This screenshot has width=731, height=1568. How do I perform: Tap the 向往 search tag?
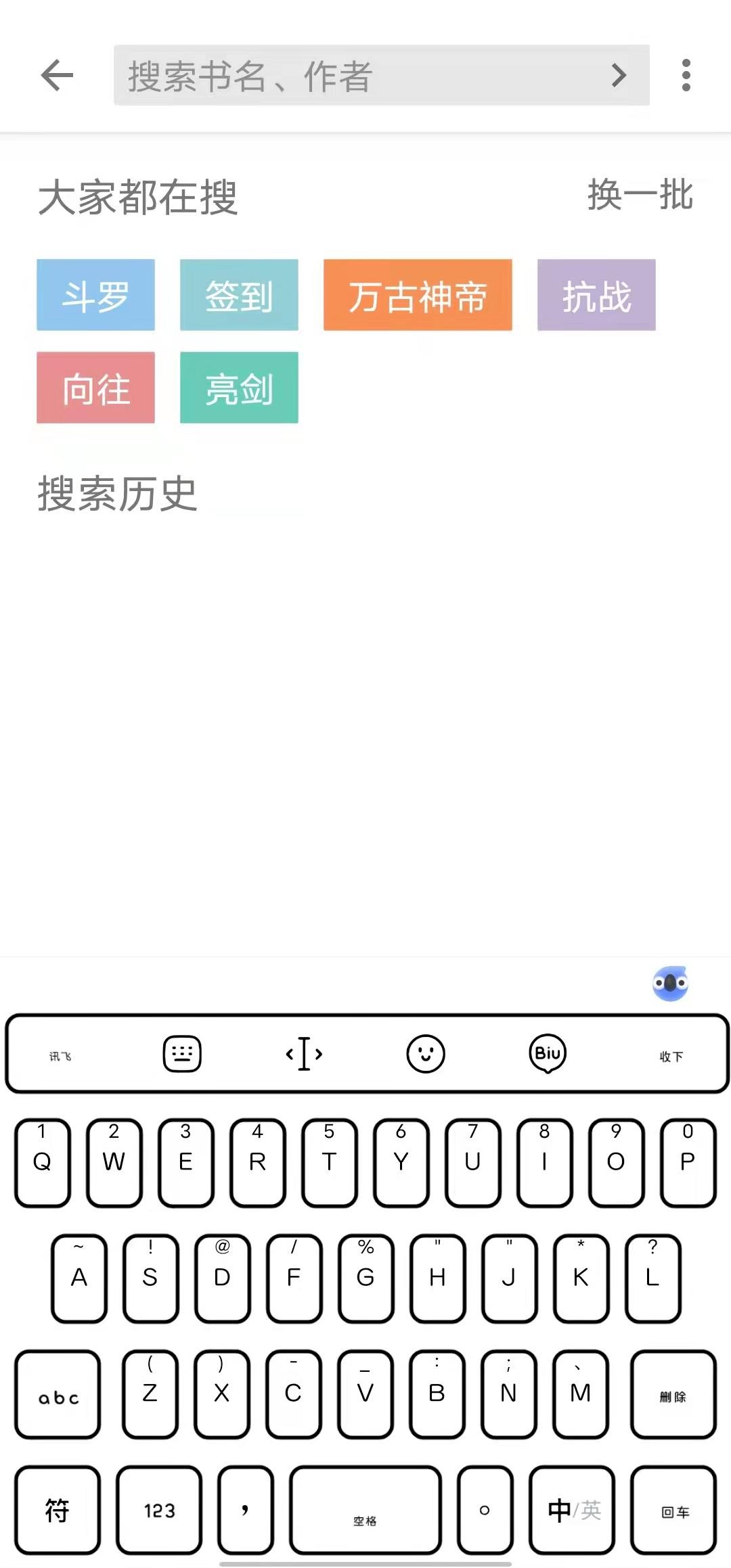click(95, 388)
